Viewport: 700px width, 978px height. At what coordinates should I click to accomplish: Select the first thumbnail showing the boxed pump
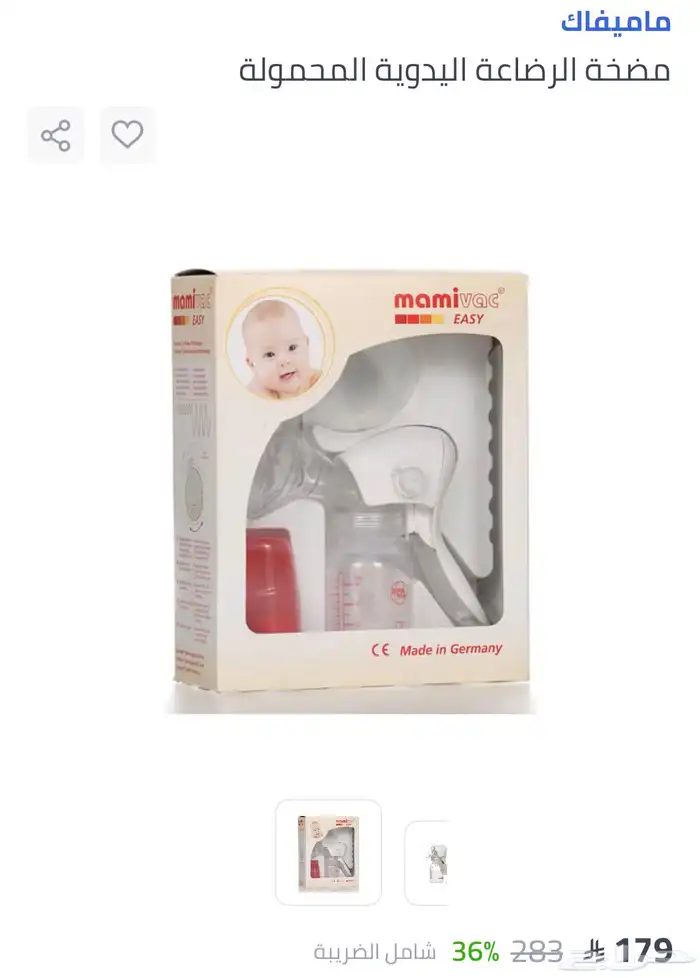coord(328,852)
